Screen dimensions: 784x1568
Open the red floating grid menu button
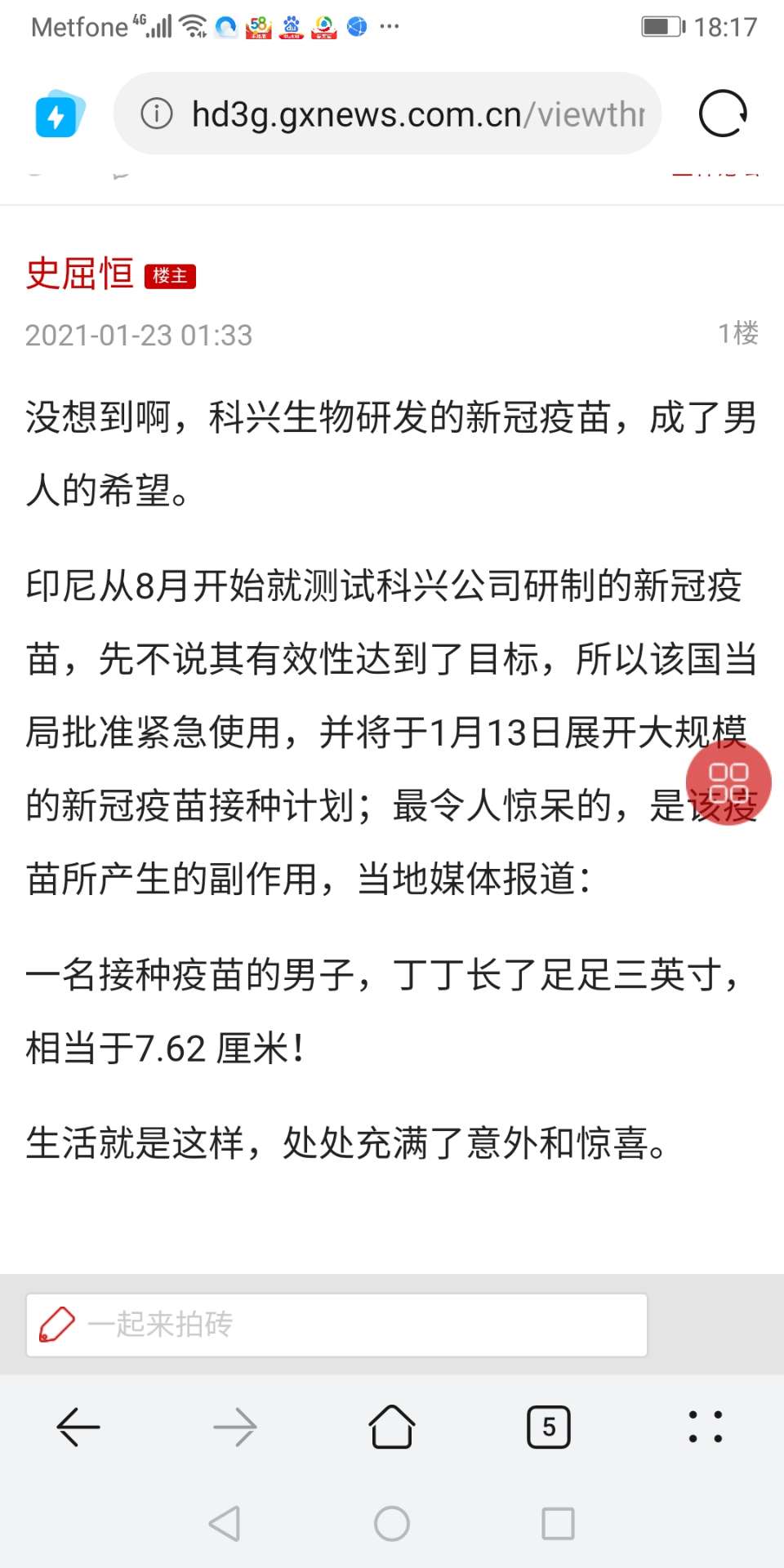coord(728,783)
